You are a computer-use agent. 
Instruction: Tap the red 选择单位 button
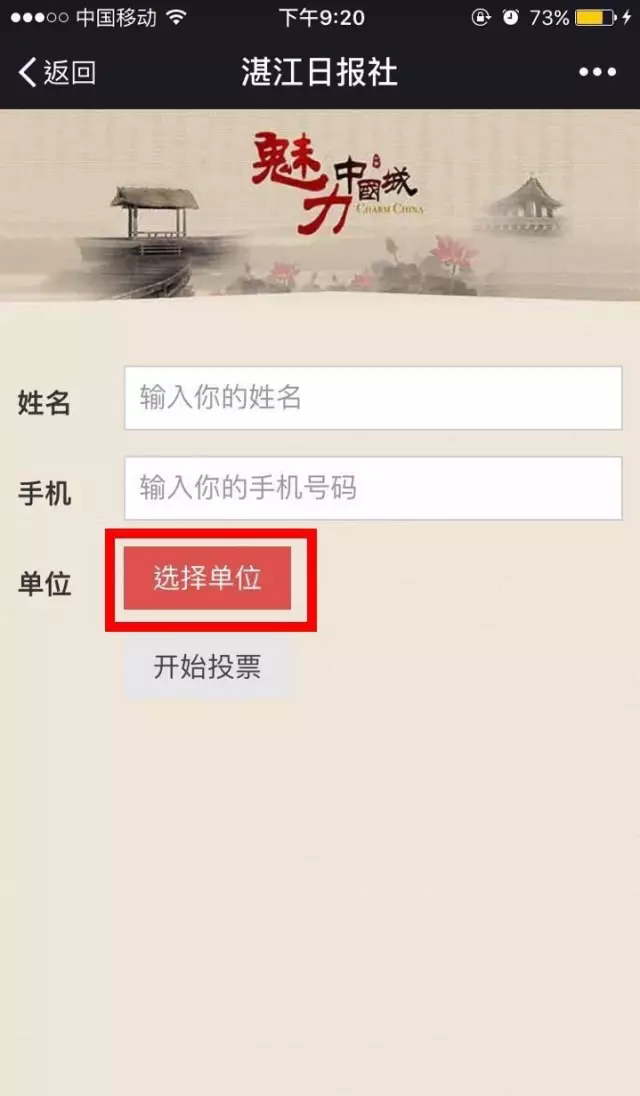[207, 578]
